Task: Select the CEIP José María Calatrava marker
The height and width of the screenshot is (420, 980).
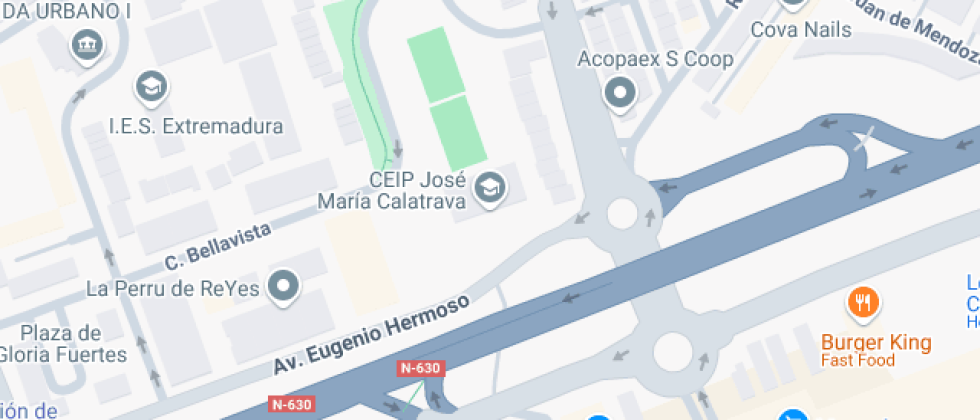Action: pyautogui.click(x=489, y=189)
